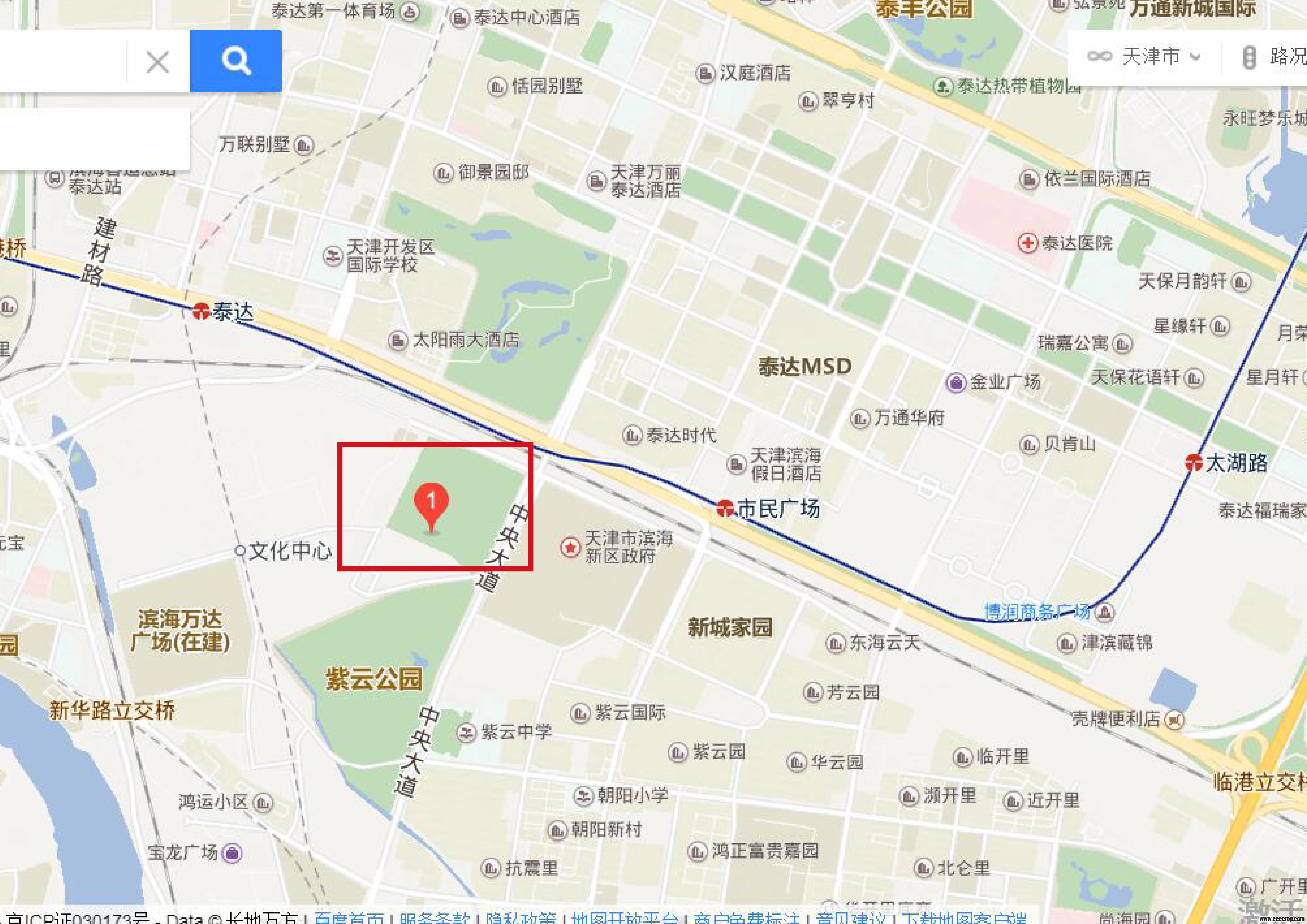
Task: Tap the 太湖路 metro station
Action: 1194,462
